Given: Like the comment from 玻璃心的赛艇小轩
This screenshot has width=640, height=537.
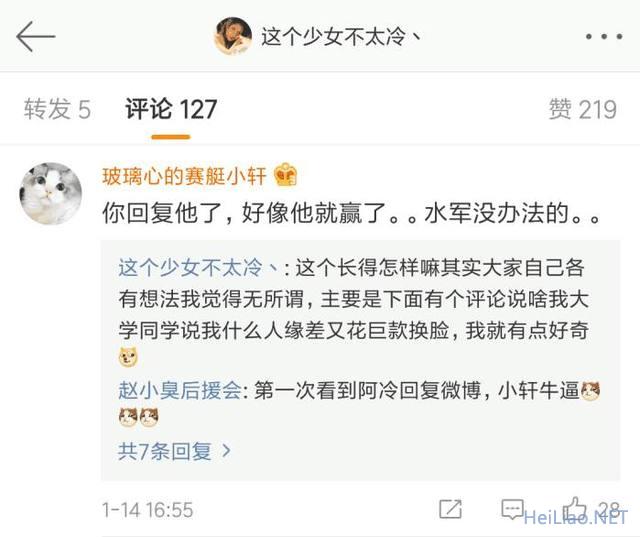Looking at the screenshot, I should click(x=576, y=508).
